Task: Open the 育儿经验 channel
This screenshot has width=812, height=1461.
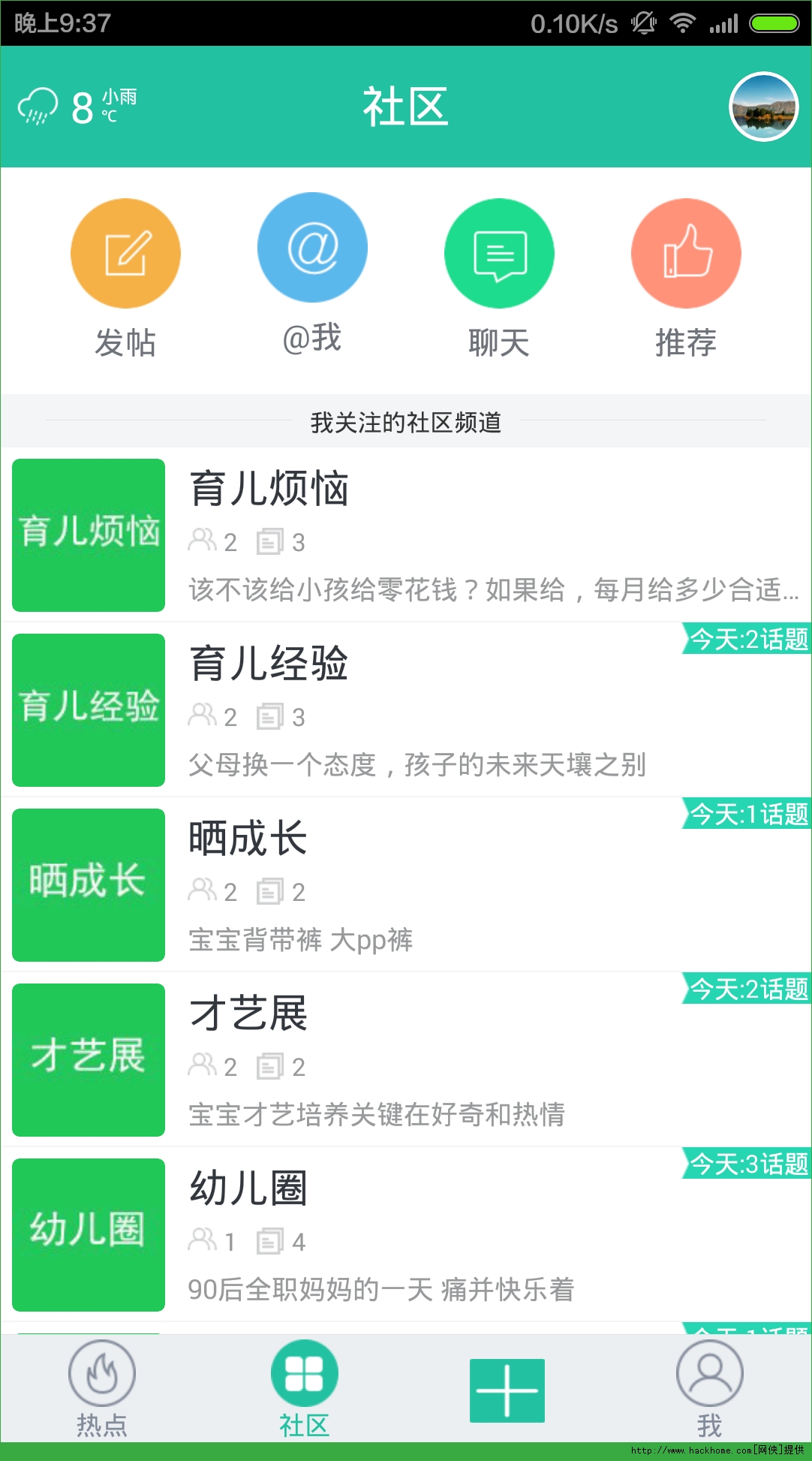Action: (405, 709)
